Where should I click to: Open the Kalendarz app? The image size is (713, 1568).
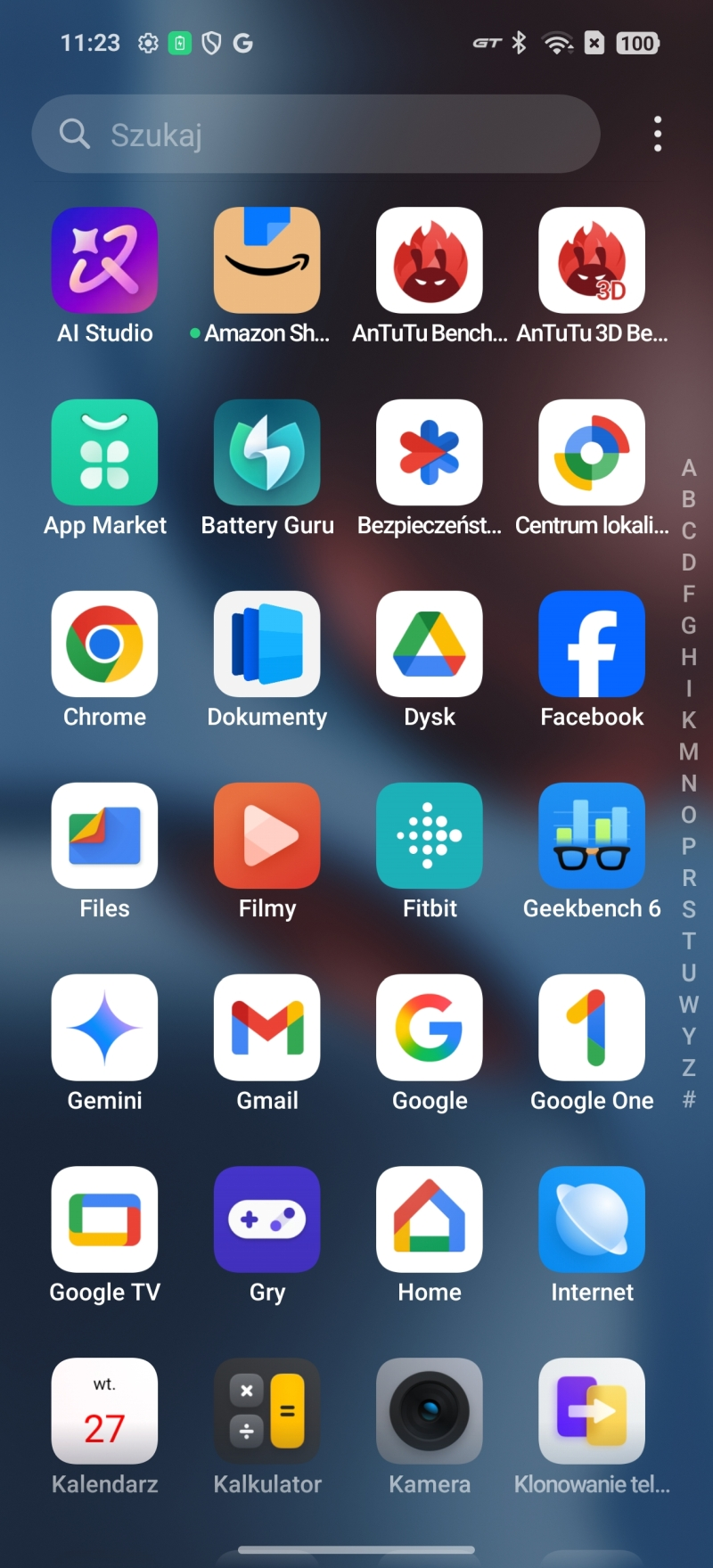105,1411
